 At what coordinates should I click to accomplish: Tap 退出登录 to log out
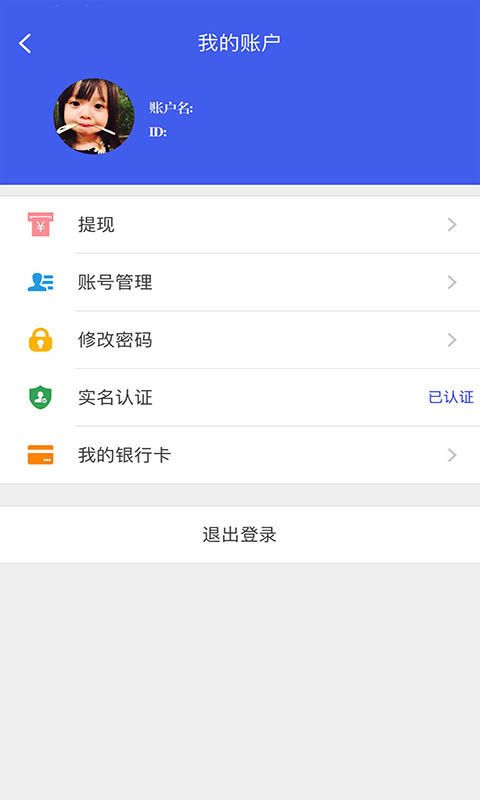tap(240, 535)
